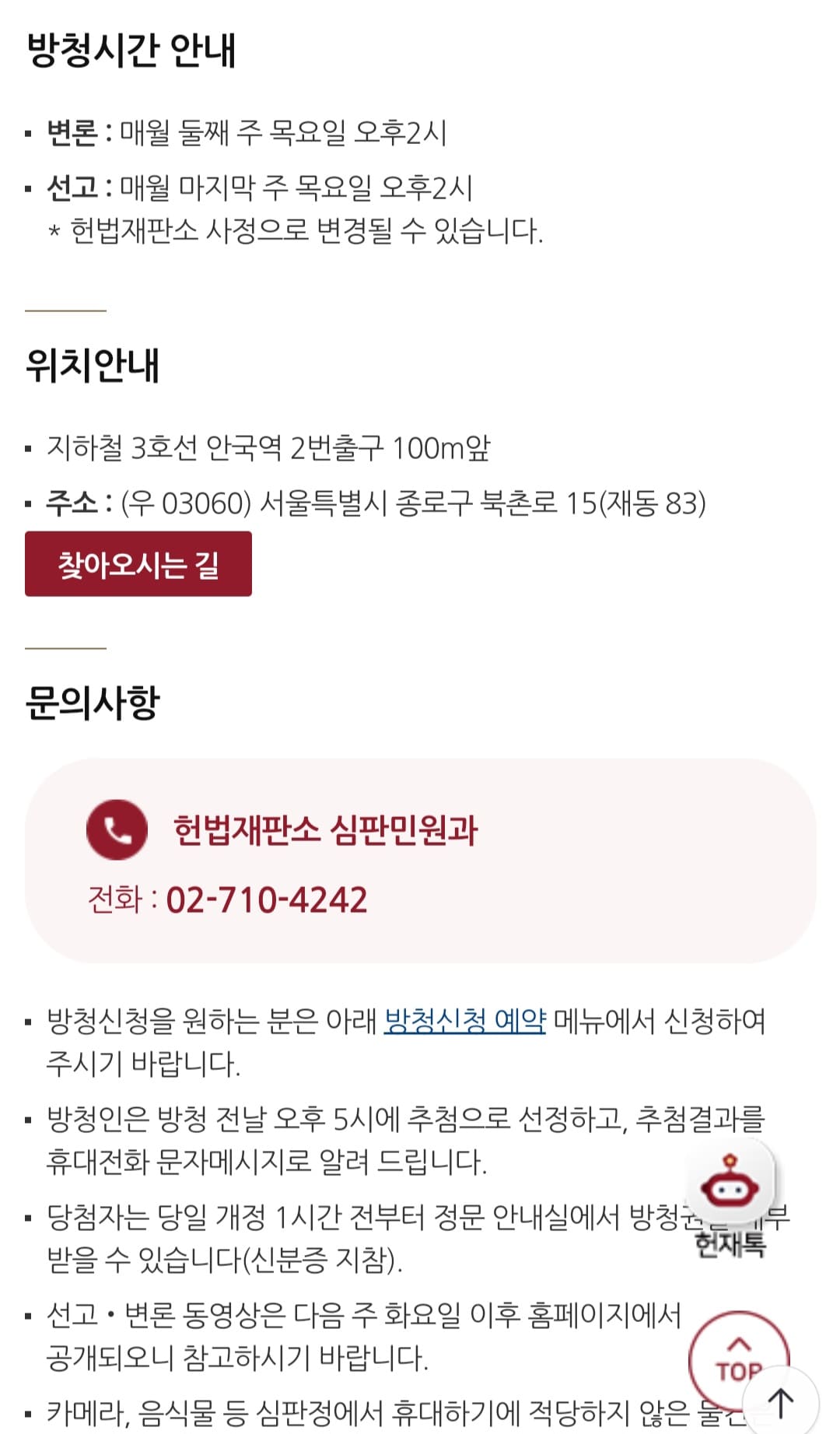The height and width of the screenshot is (1434, 840).
Task: Select the square bullet beside 변론
Action: [29, 132]
